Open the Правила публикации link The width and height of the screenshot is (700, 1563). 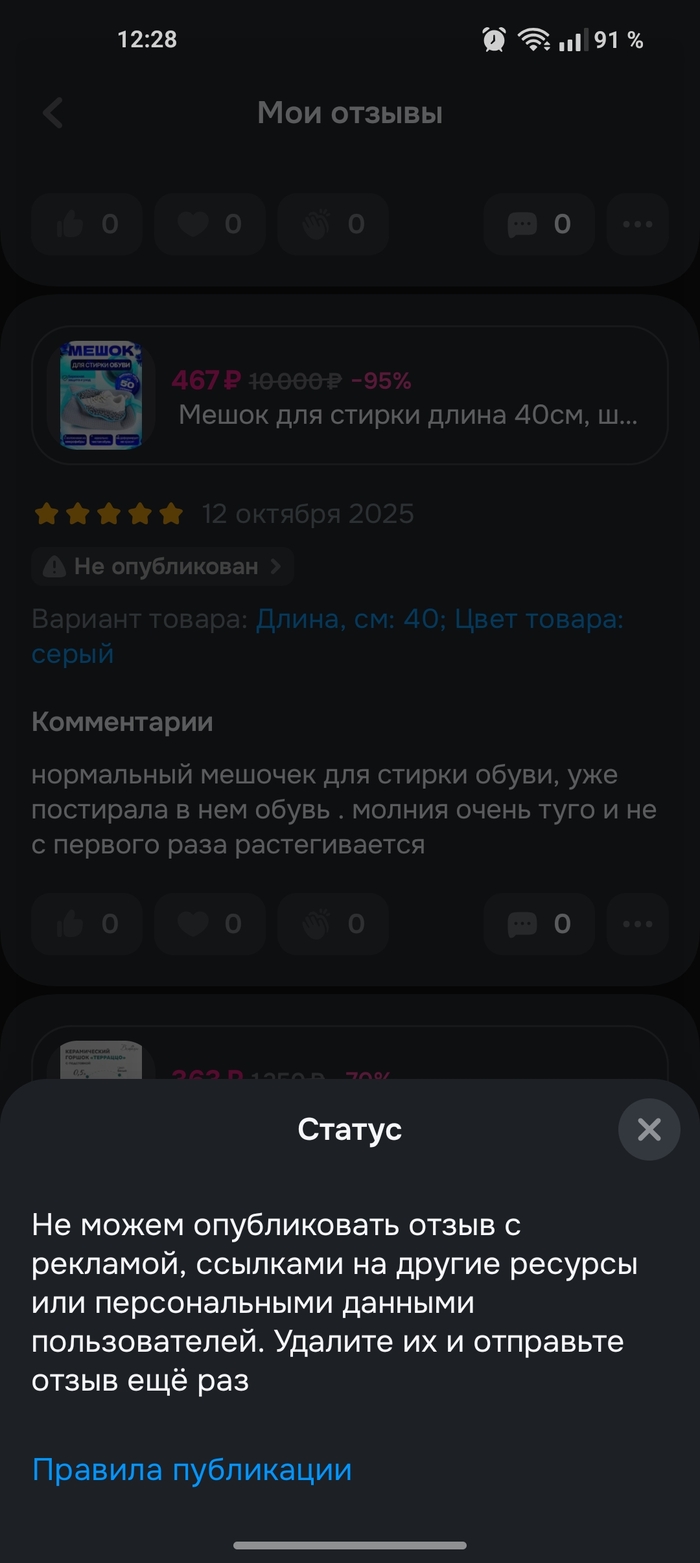[192, 1469]
